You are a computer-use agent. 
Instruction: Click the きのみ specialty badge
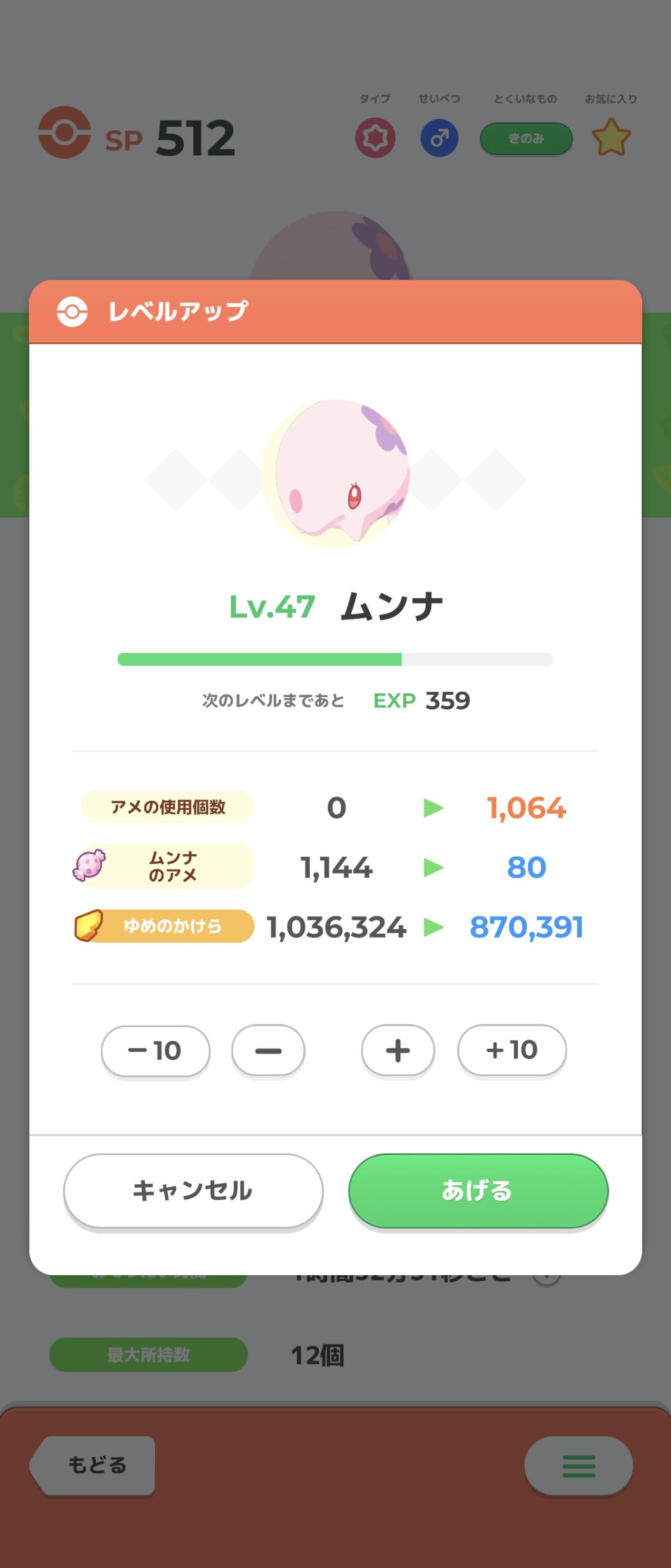[525, 138]
